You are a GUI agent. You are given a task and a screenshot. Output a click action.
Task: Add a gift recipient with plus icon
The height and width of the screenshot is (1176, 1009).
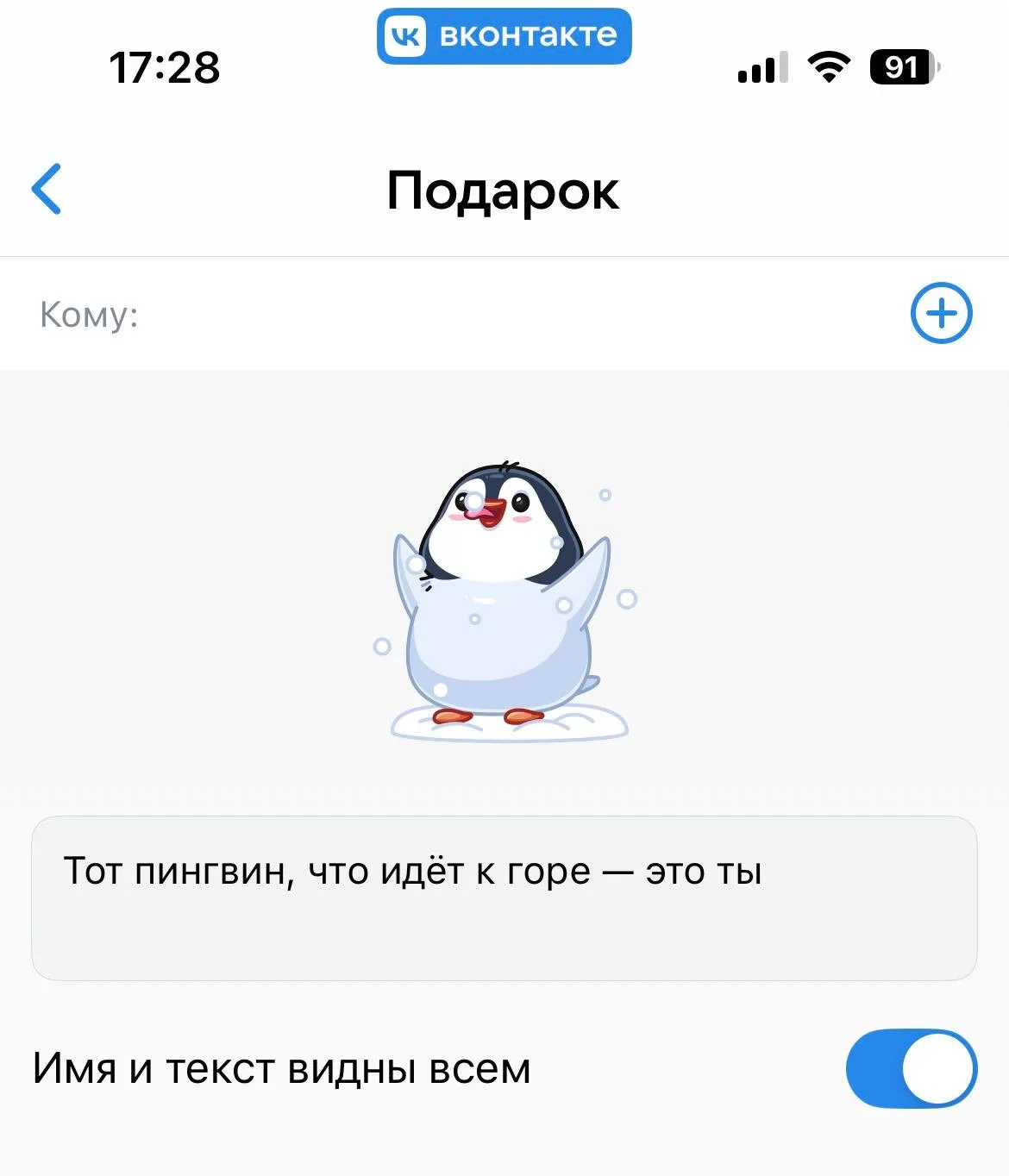(x=941, y=313)
